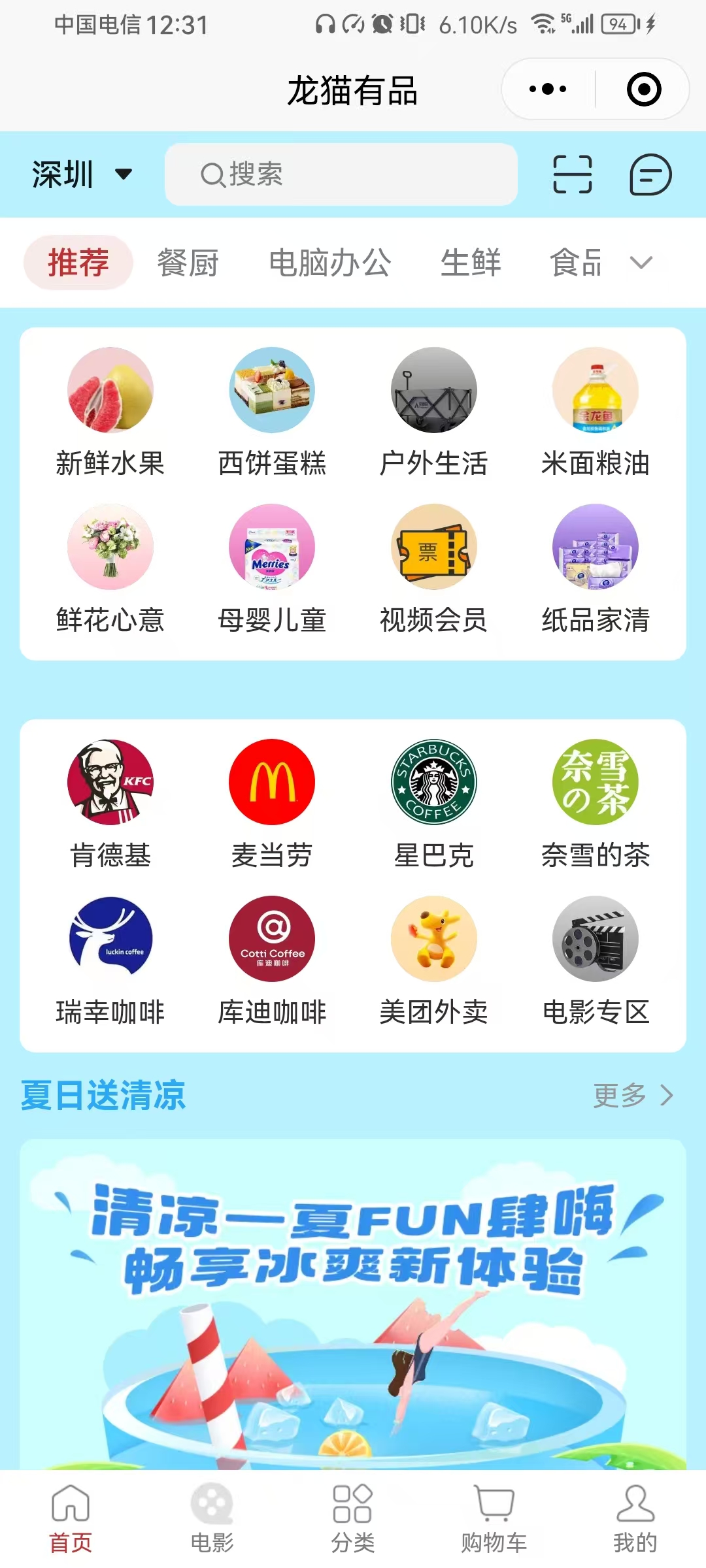
Task: Expand the category list chevron
Action: (641, 263)
